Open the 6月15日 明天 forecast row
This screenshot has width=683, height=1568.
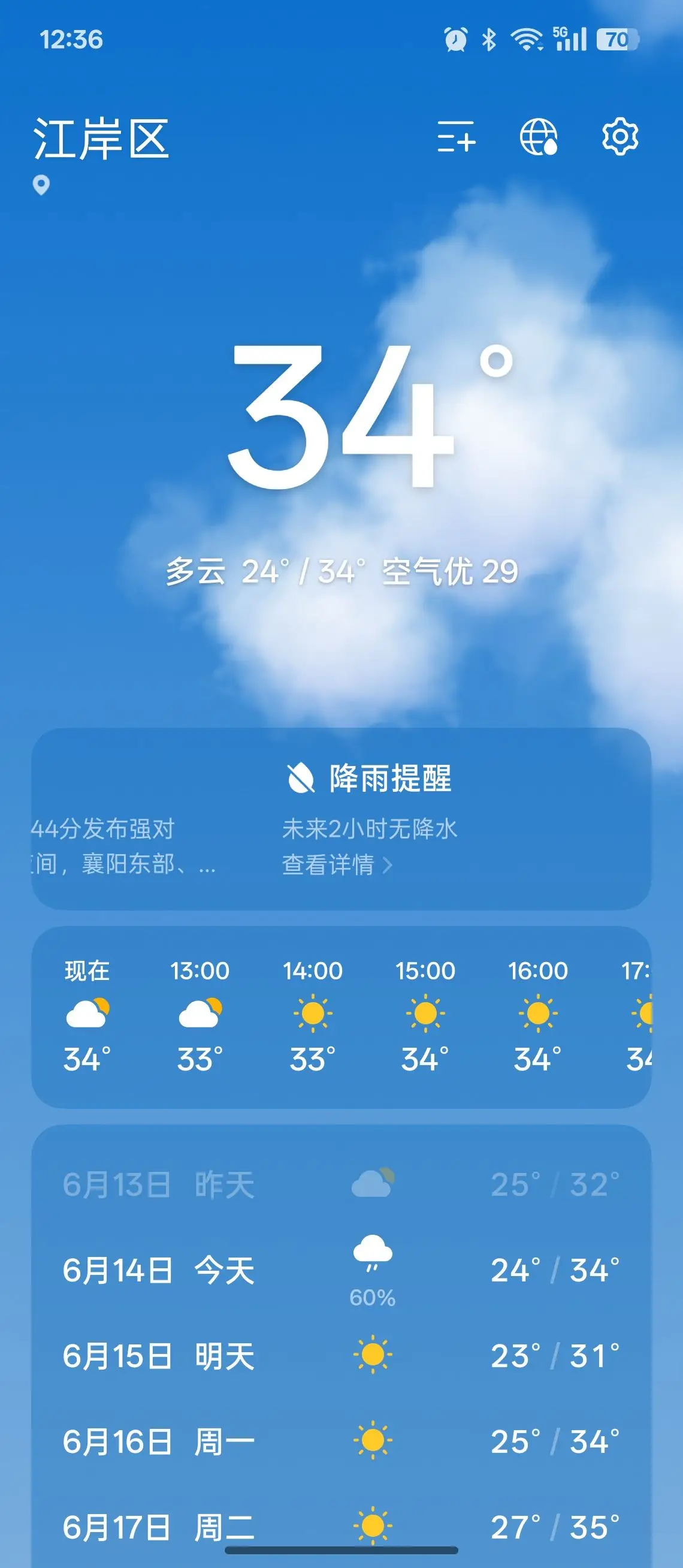pyautogui.click(x=341, y=1356)
